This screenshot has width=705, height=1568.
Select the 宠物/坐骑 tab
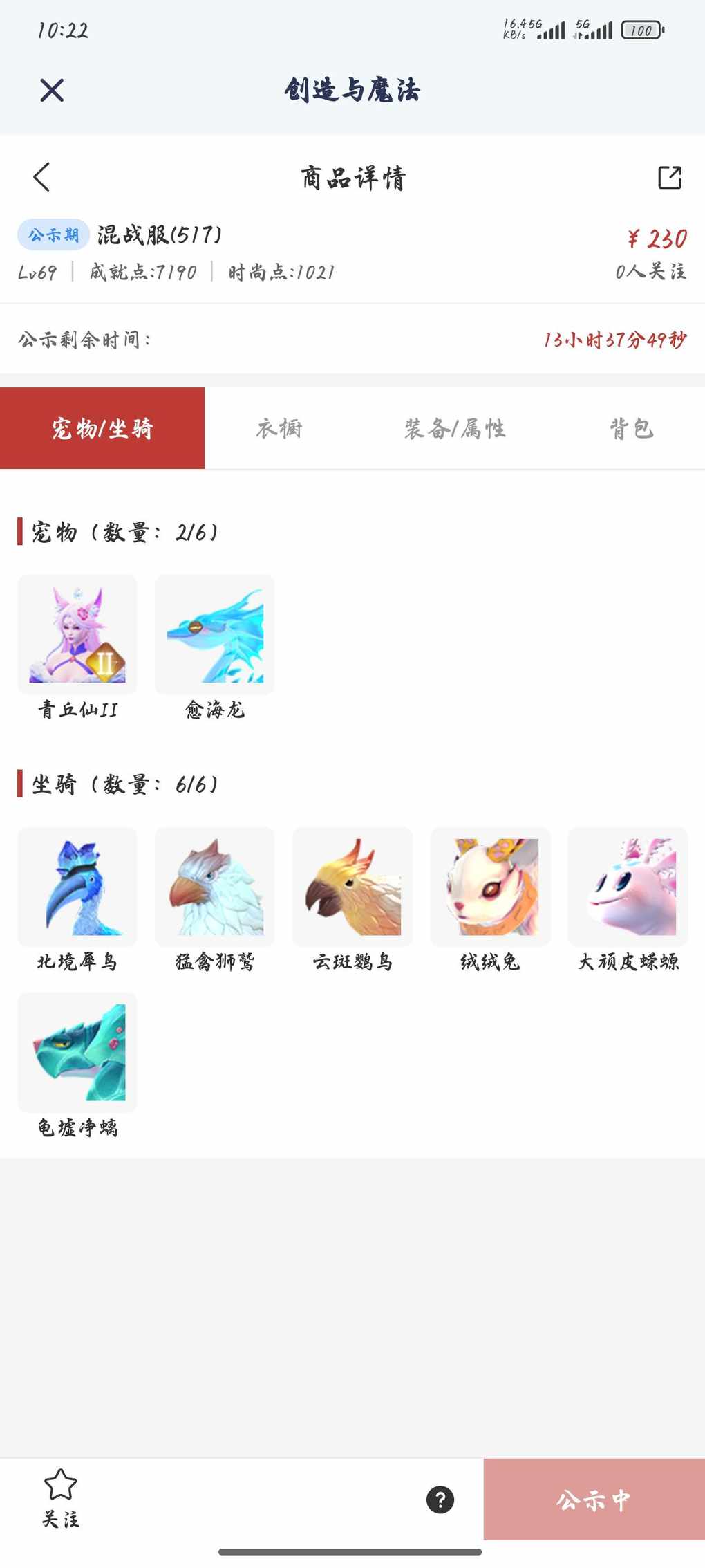click(x=102, y=429)
